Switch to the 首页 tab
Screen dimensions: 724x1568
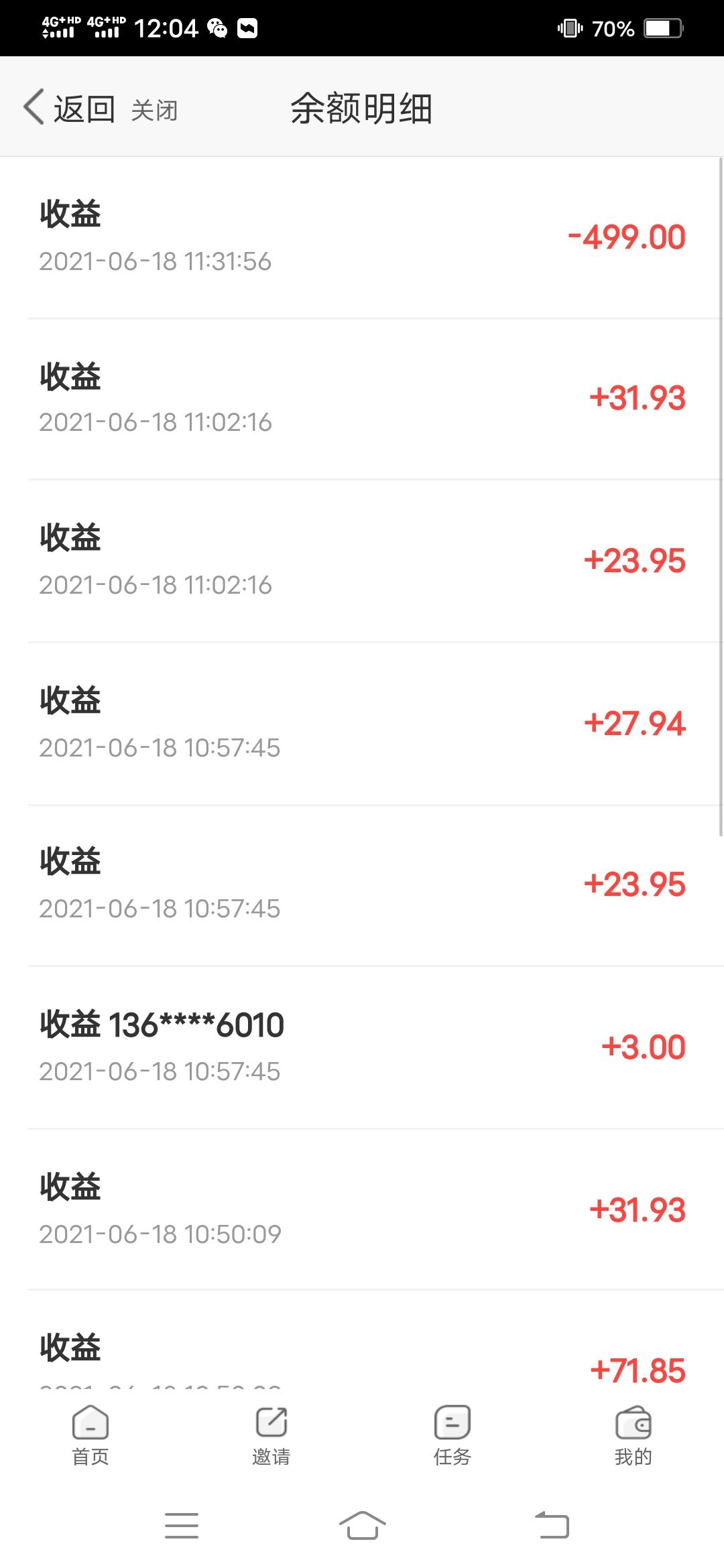[90, 1436]
